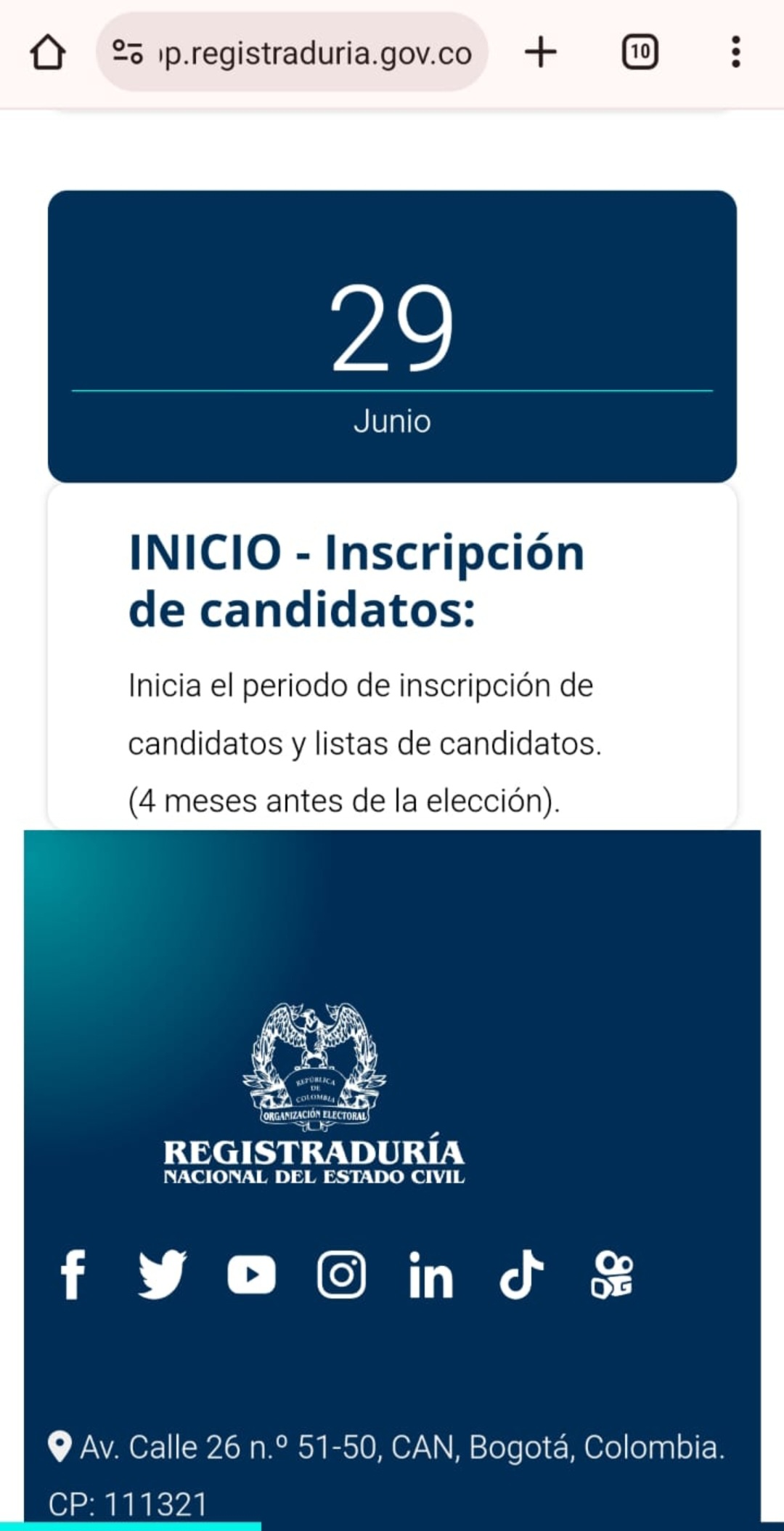The width and height of the screenshot is (784, 1531).
Task: Open site information icon in address bar
Action: pos(128,52)
